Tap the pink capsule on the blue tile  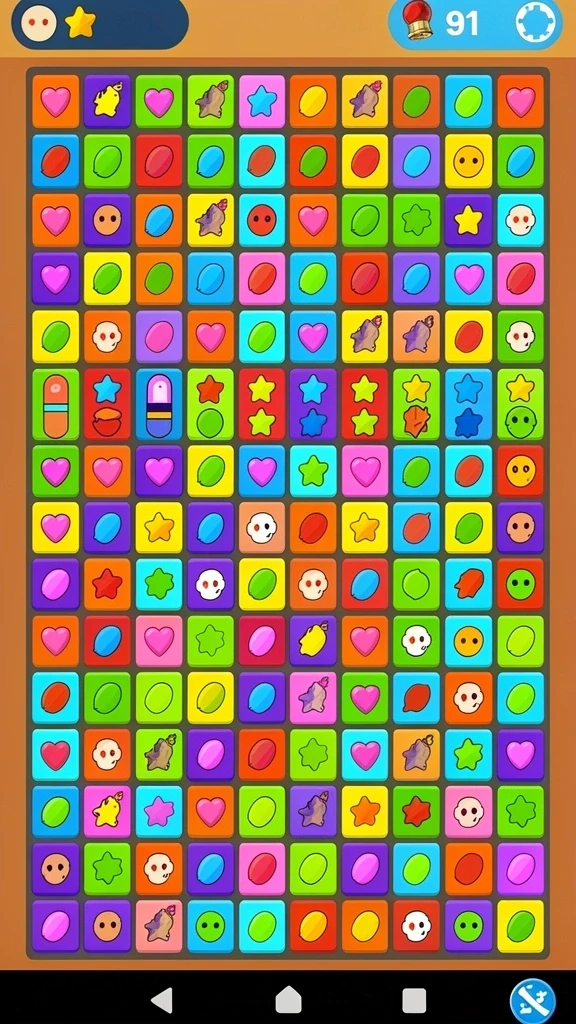(159, 405)
